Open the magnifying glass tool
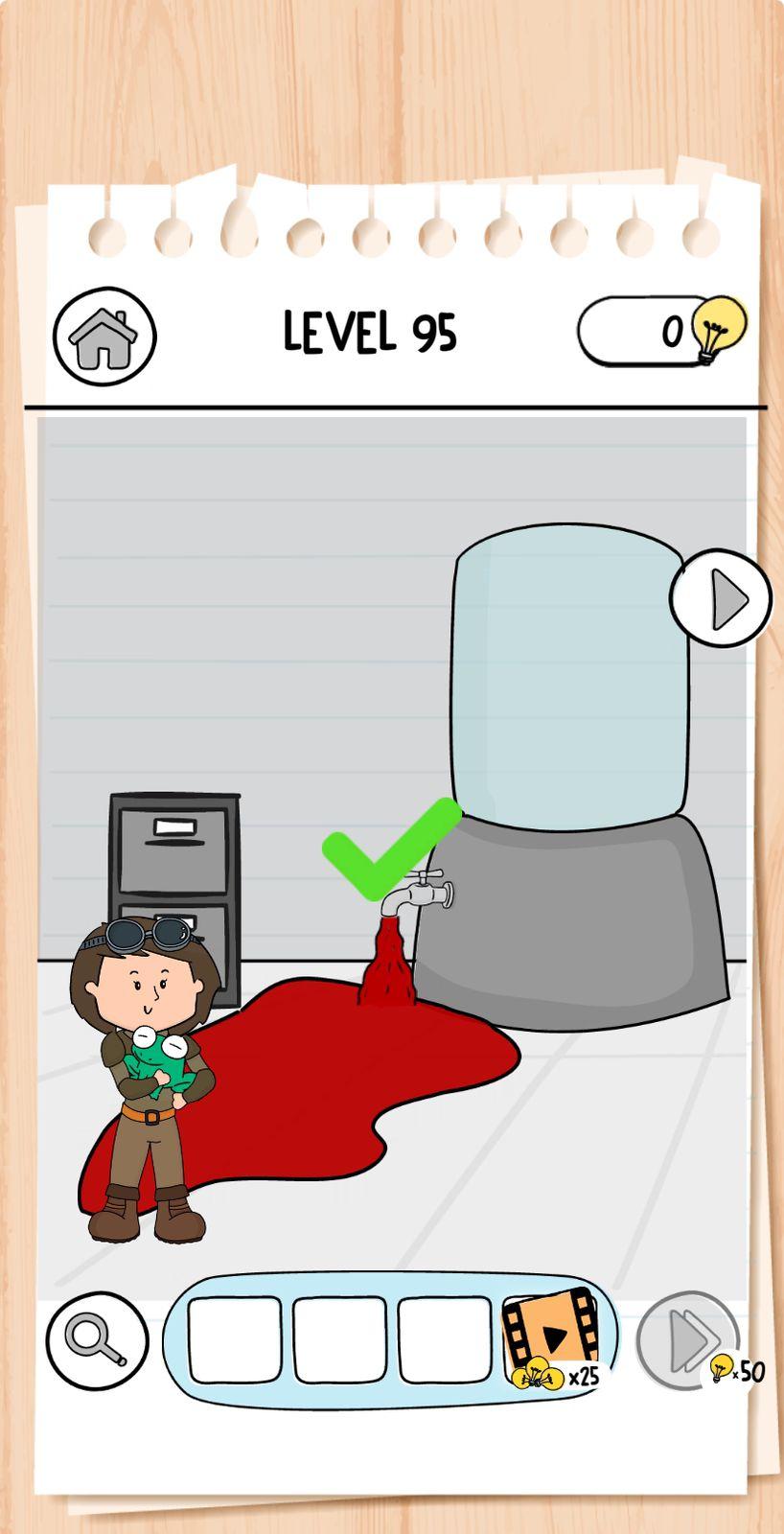The width and height of the screenshot is (784, 1534). 98,1340
